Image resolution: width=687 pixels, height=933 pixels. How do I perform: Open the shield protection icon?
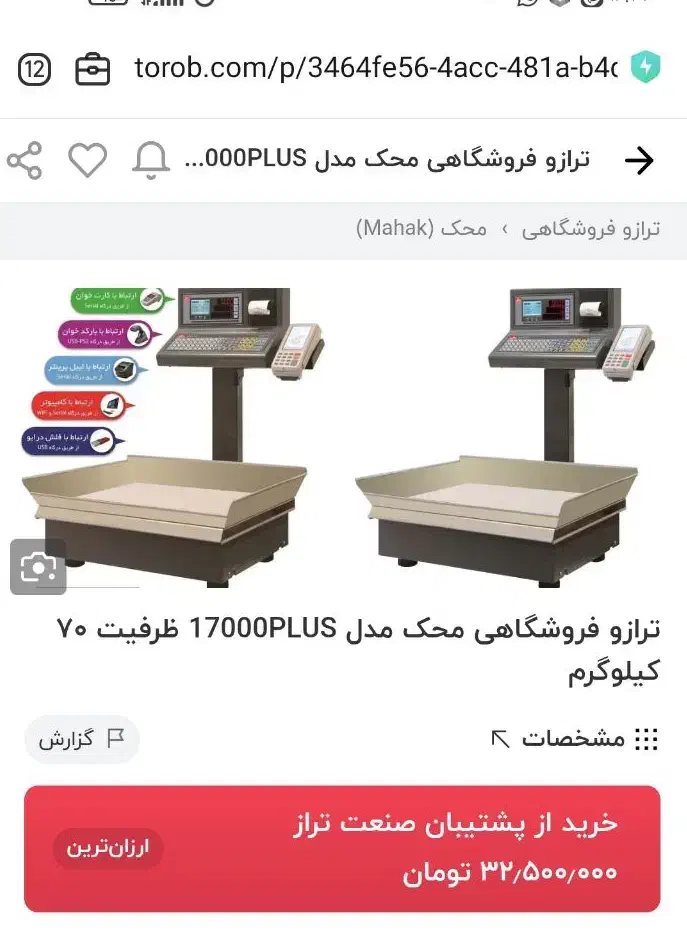(x=646, y=68)
